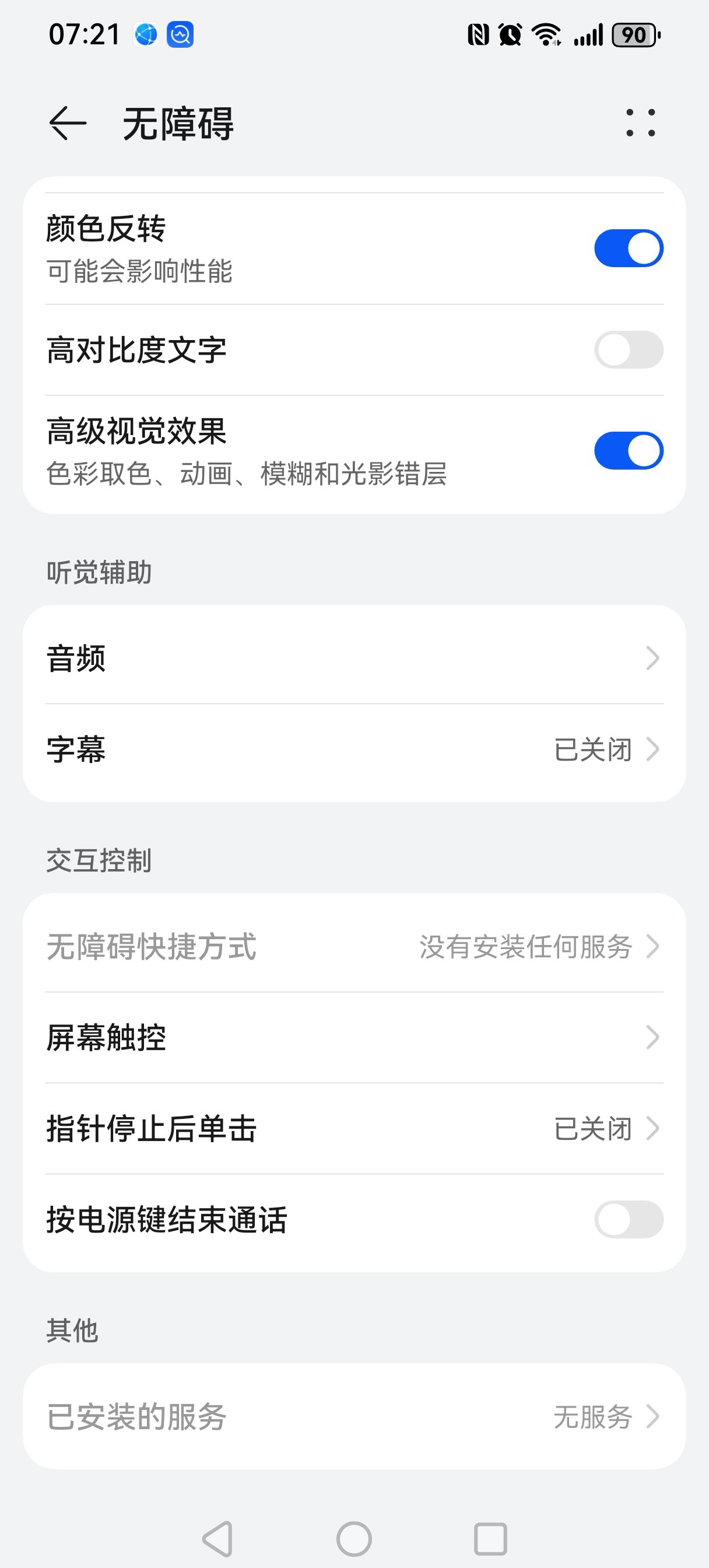Open recent apps from navigation bar
This screenshot has height=1568, width=709.
click(x=490, y=1539)
